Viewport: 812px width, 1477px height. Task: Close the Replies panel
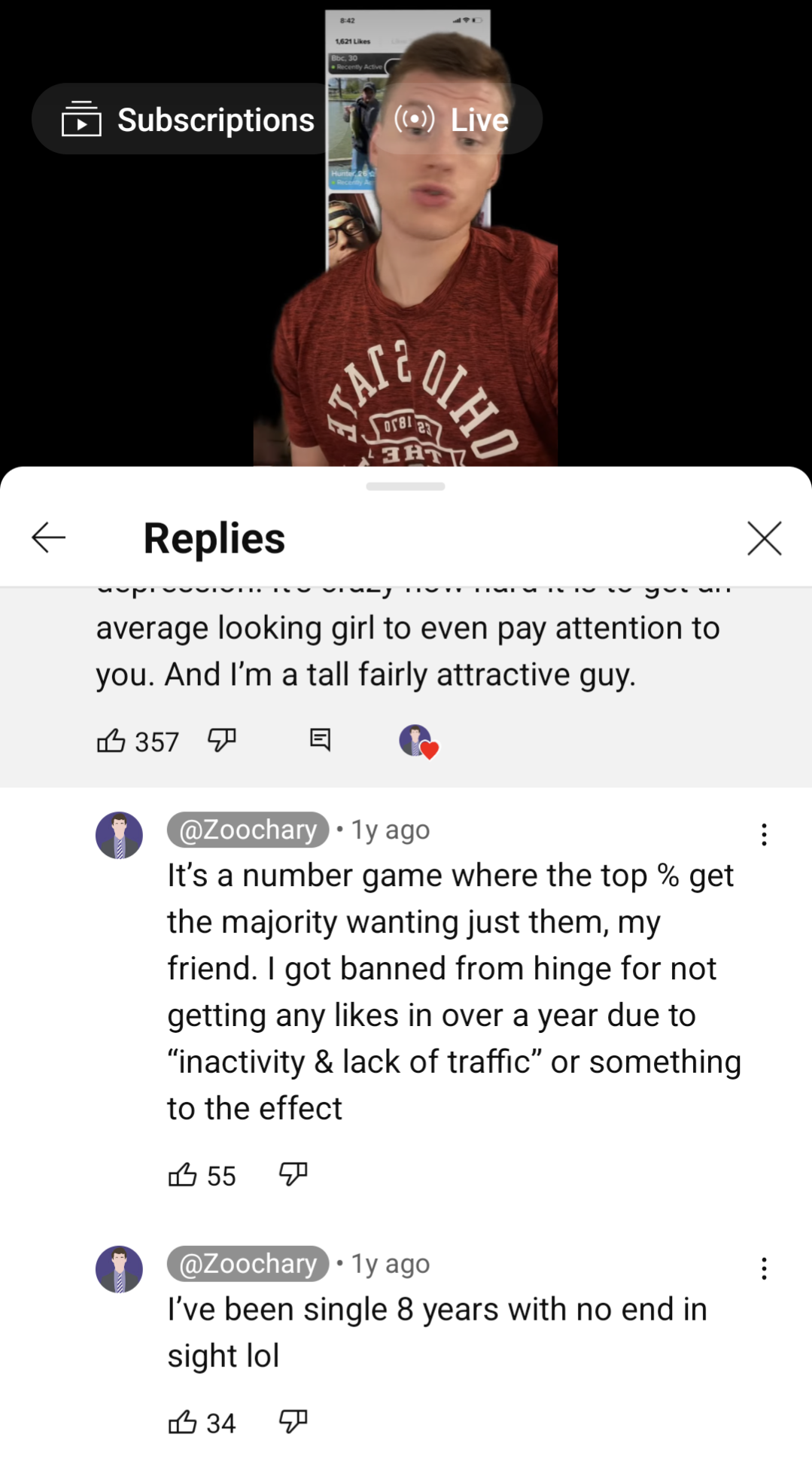click(x=764, y=538)
